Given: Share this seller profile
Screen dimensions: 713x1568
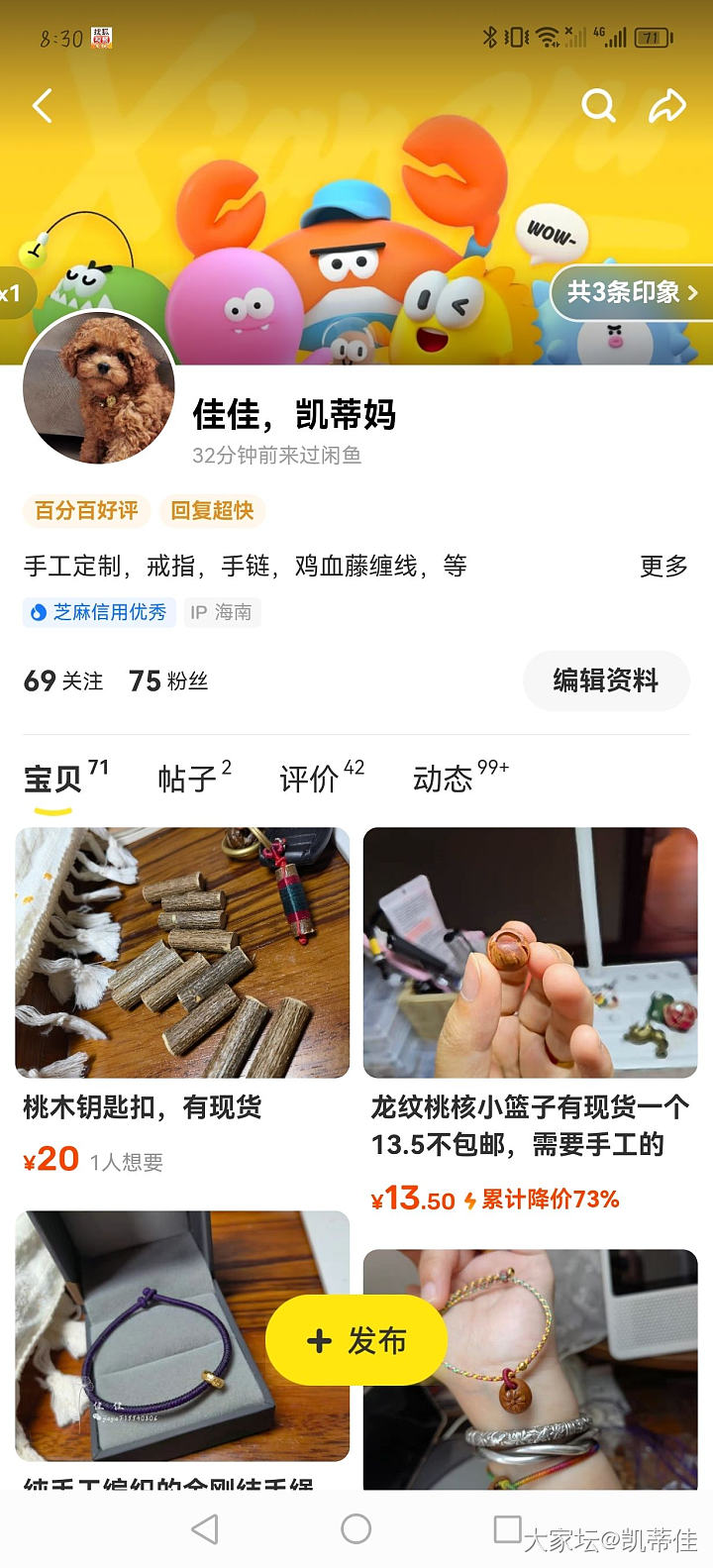Looking at the screenshot, I should [667, 105].
